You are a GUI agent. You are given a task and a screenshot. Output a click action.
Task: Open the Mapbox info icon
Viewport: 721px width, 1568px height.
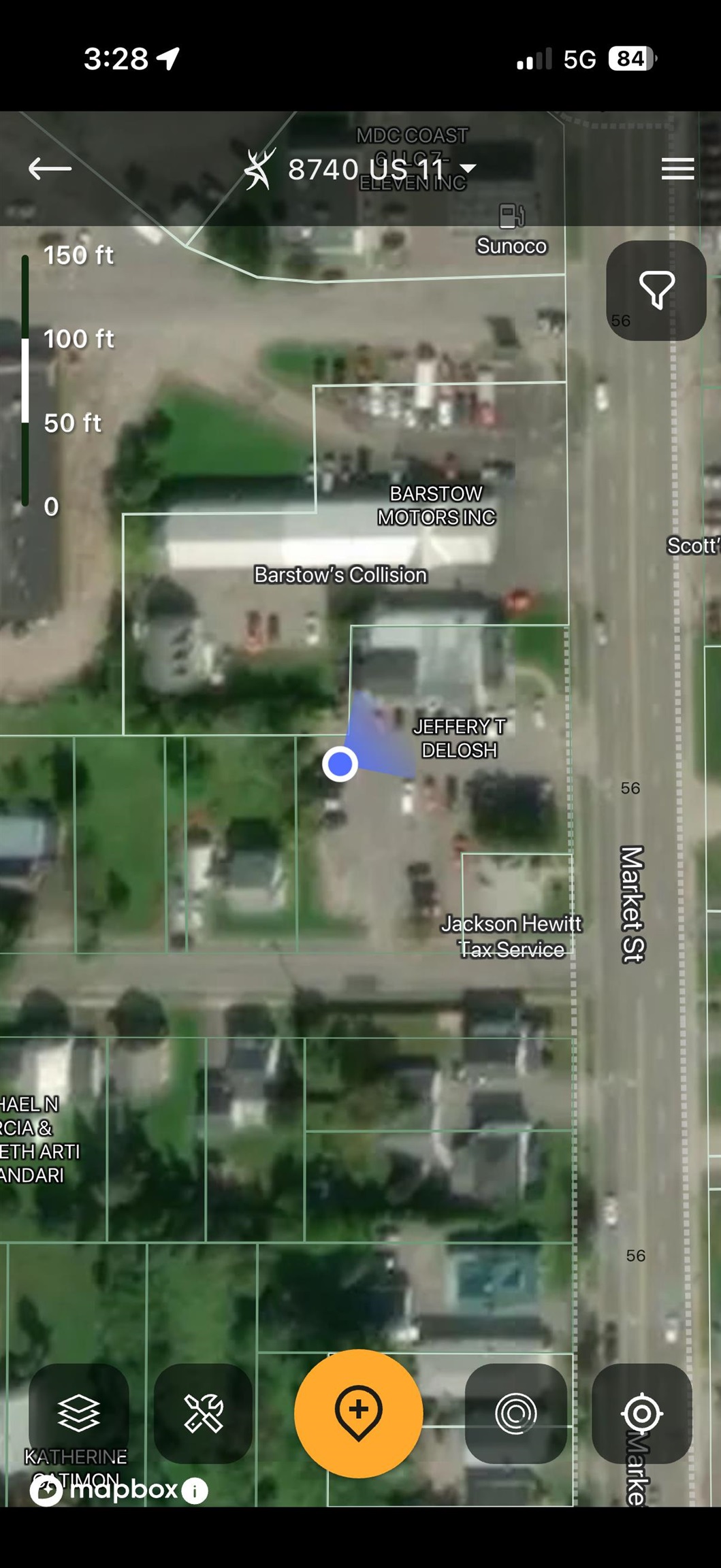point(195,1491)
